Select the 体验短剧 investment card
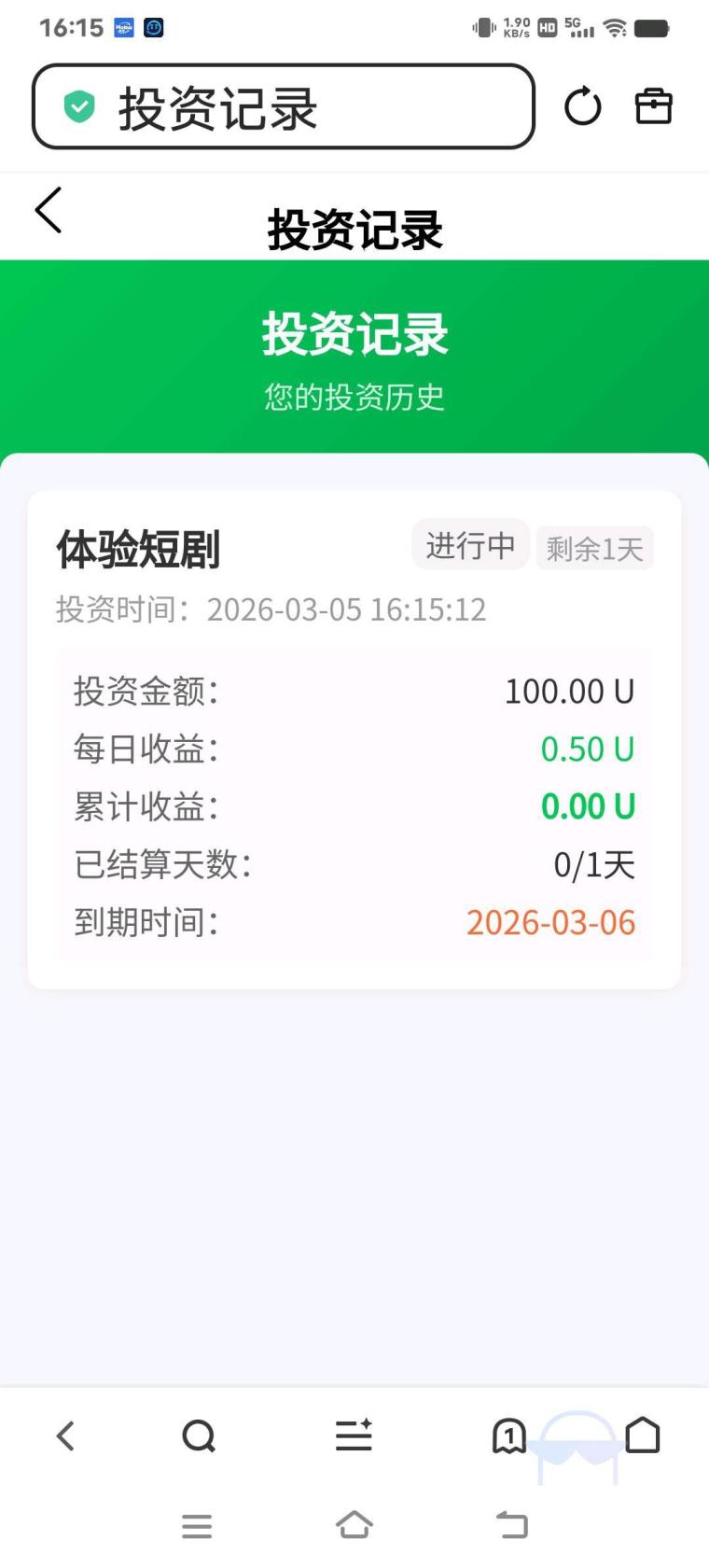This screenshot has height=1568, width=709. [x=354, y=737]
